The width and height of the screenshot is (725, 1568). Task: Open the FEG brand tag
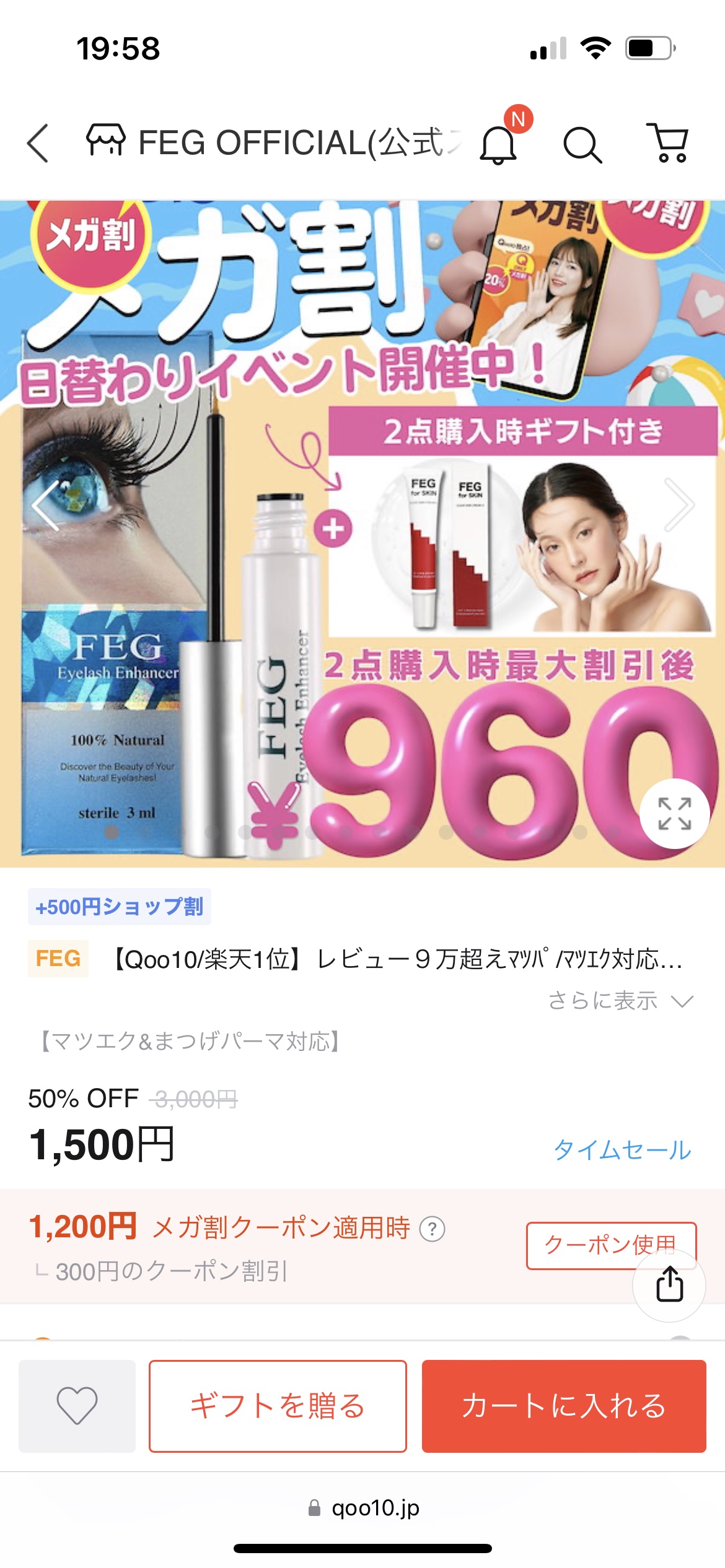click(x=58, y=959)
